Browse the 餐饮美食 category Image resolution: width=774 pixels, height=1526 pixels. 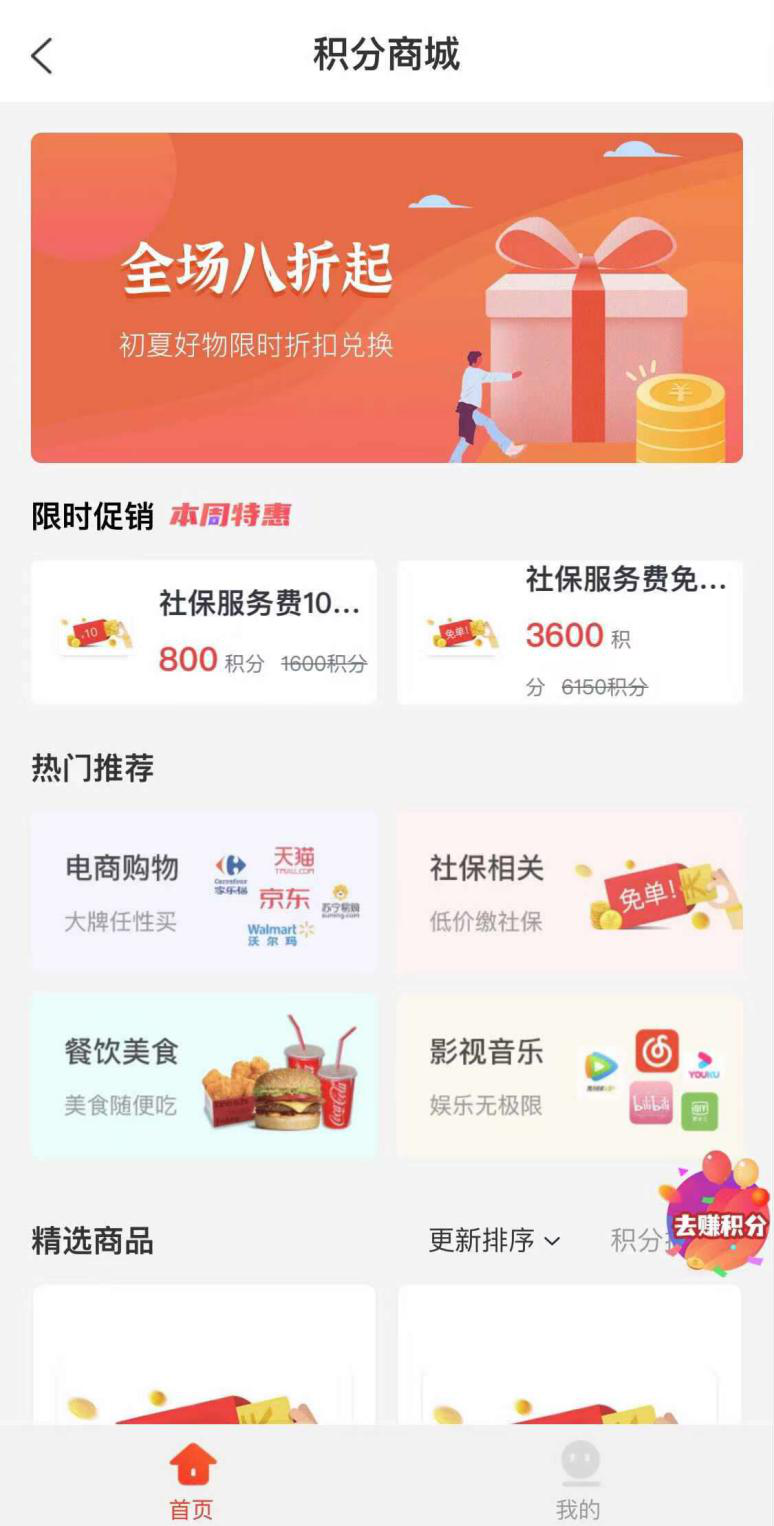(204, 1076)
